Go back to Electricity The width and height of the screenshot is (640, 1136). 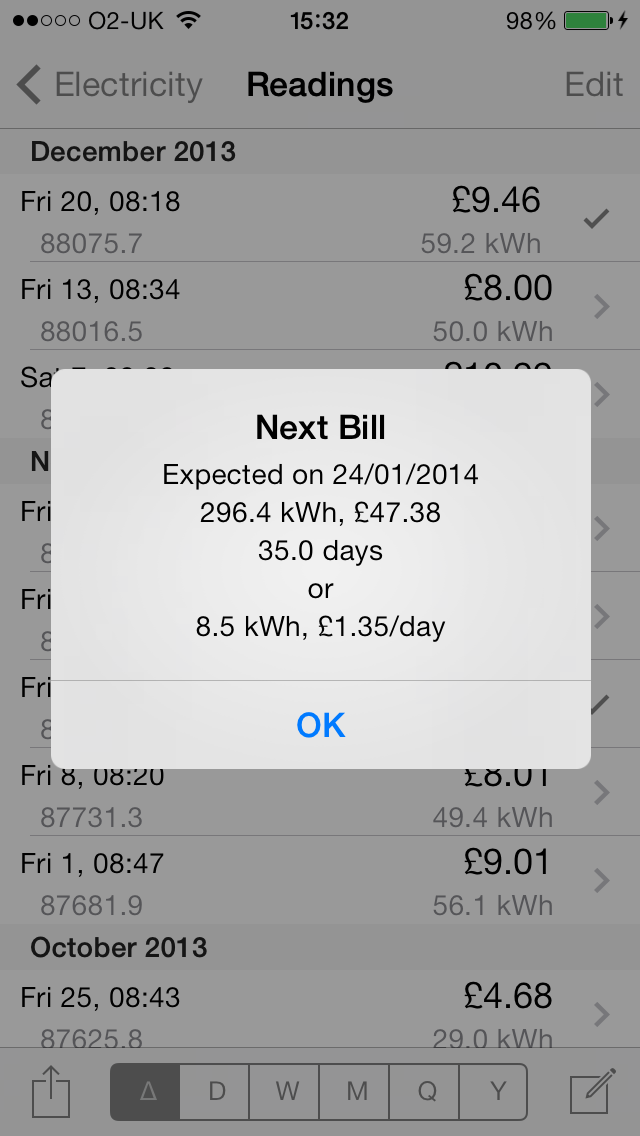[x=110, y=85]
